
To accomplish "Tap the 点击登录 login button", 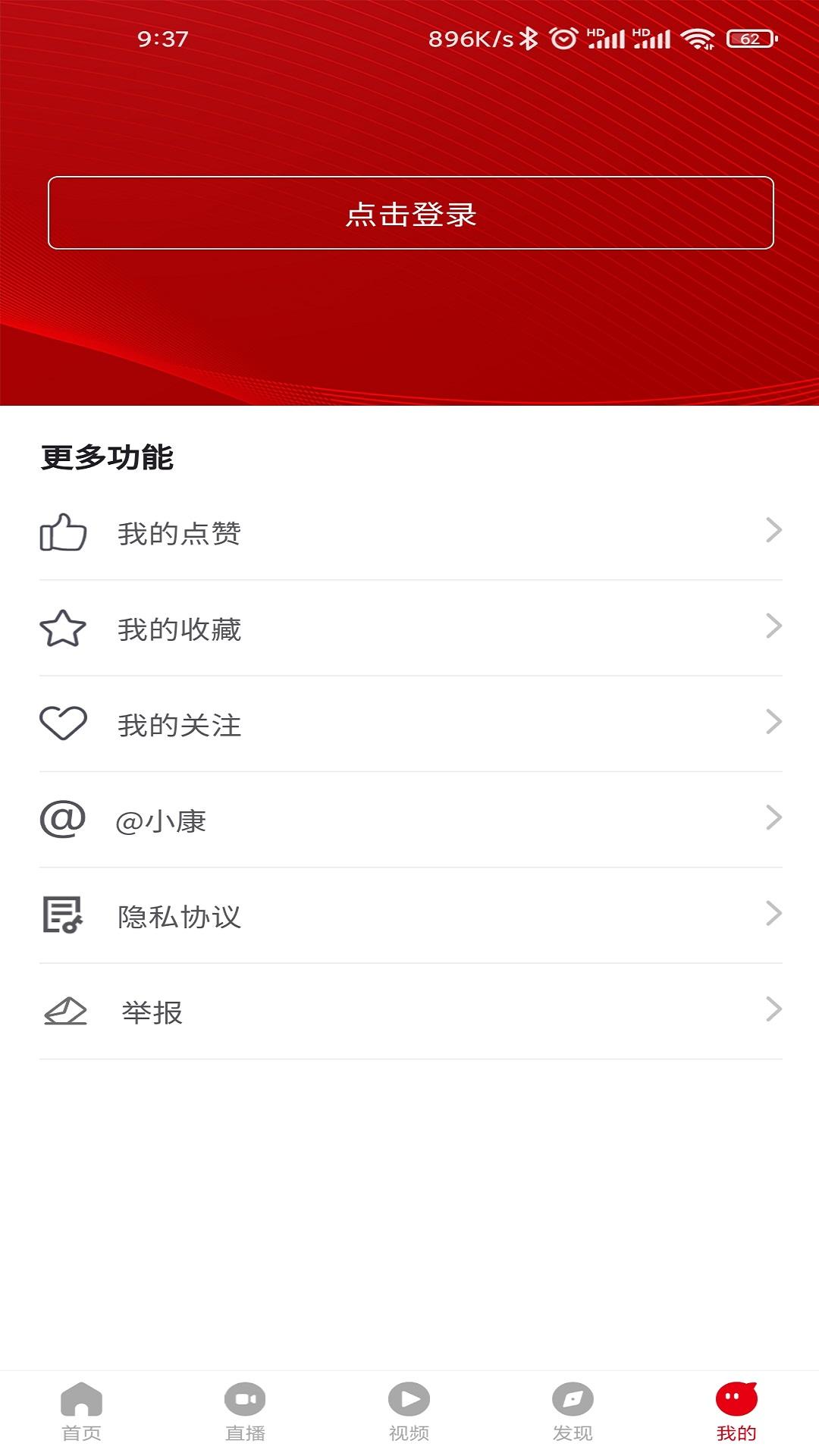I will [x=409, y=215].
